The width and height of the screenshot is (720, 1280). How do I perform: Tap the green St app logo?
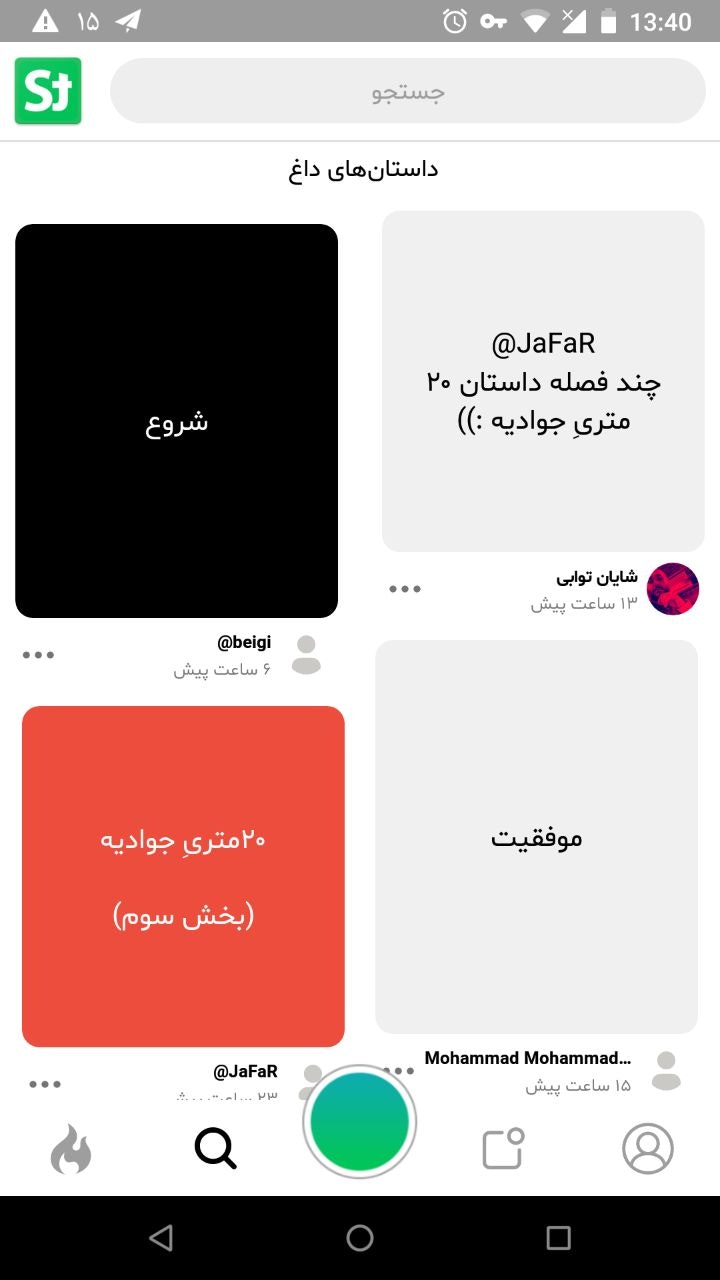coord(48,92)
